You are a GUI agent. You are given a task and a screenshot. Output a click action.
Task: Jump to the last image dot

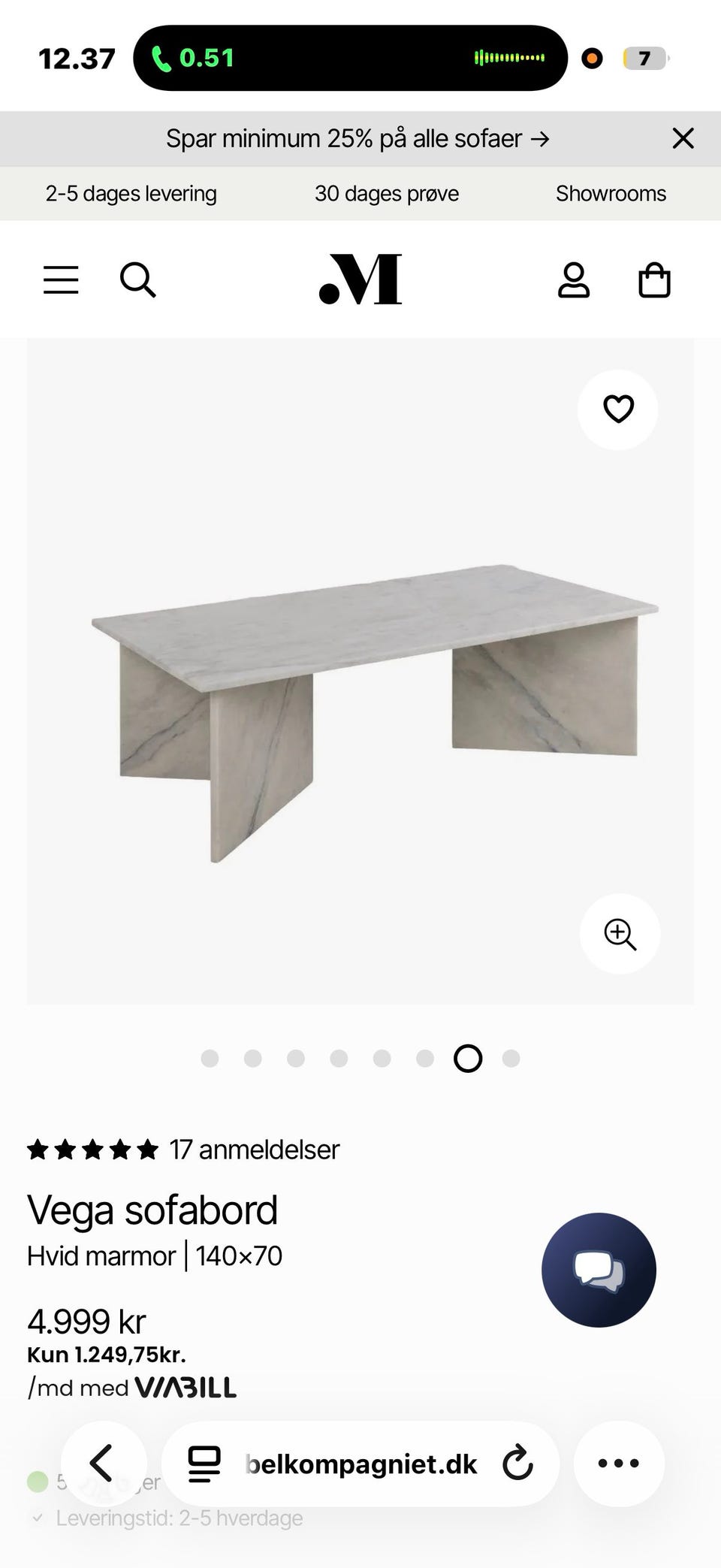coord(511,1059)
